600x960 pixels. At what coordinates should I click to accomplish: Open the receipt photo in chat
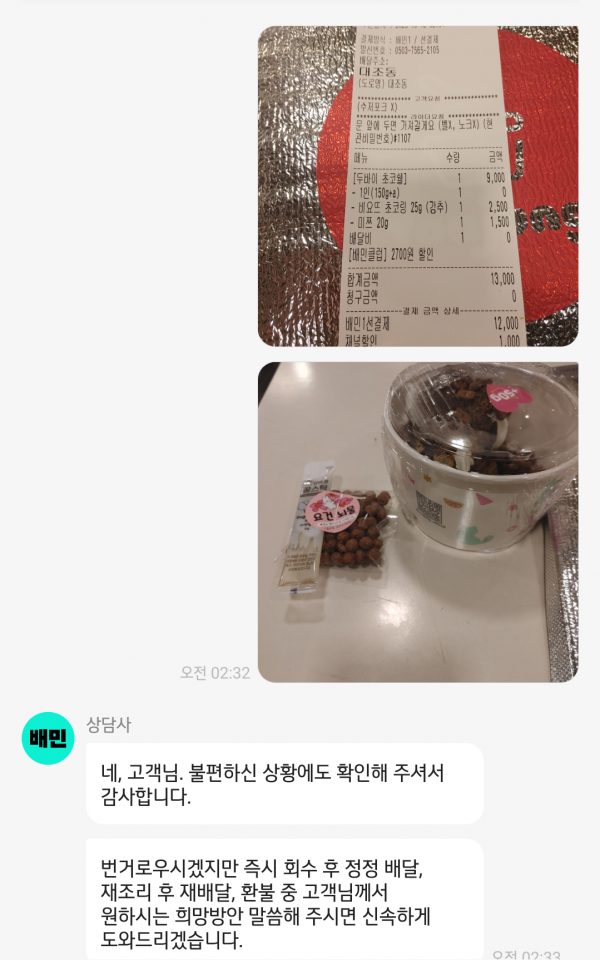point(418,186)
